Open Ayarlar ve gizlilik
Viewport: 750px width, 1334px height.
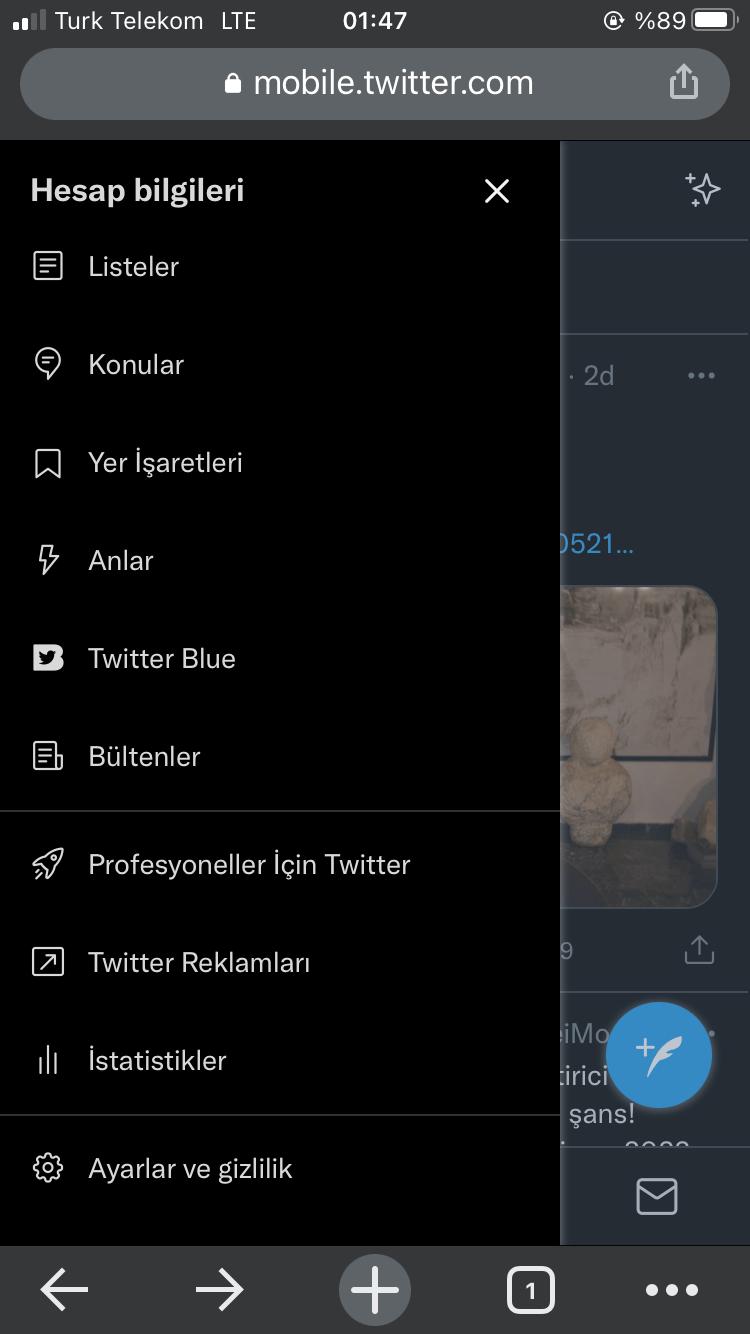point(280,1168)
